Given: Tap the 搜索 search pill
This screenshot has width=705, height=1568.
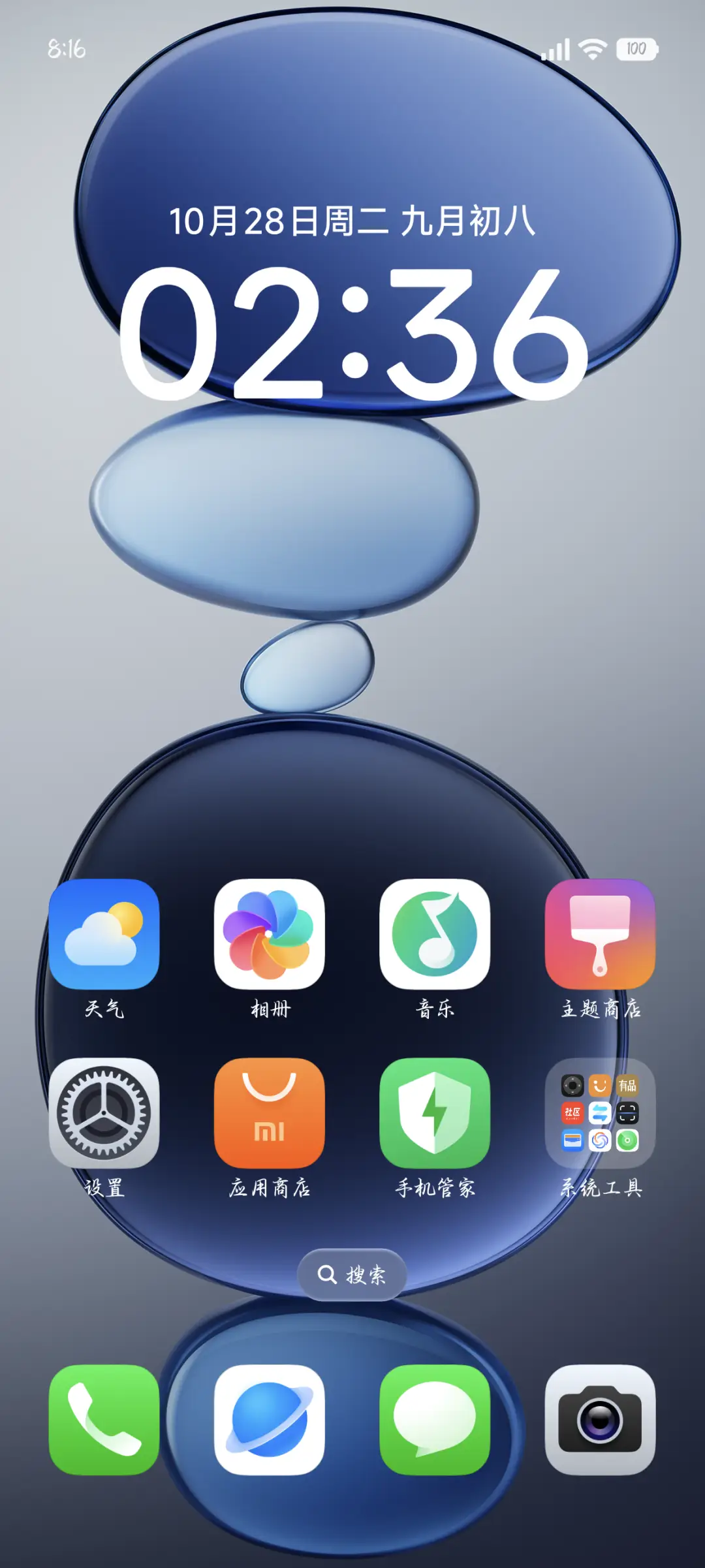Looking at the screenshot, I should 352,1274.
